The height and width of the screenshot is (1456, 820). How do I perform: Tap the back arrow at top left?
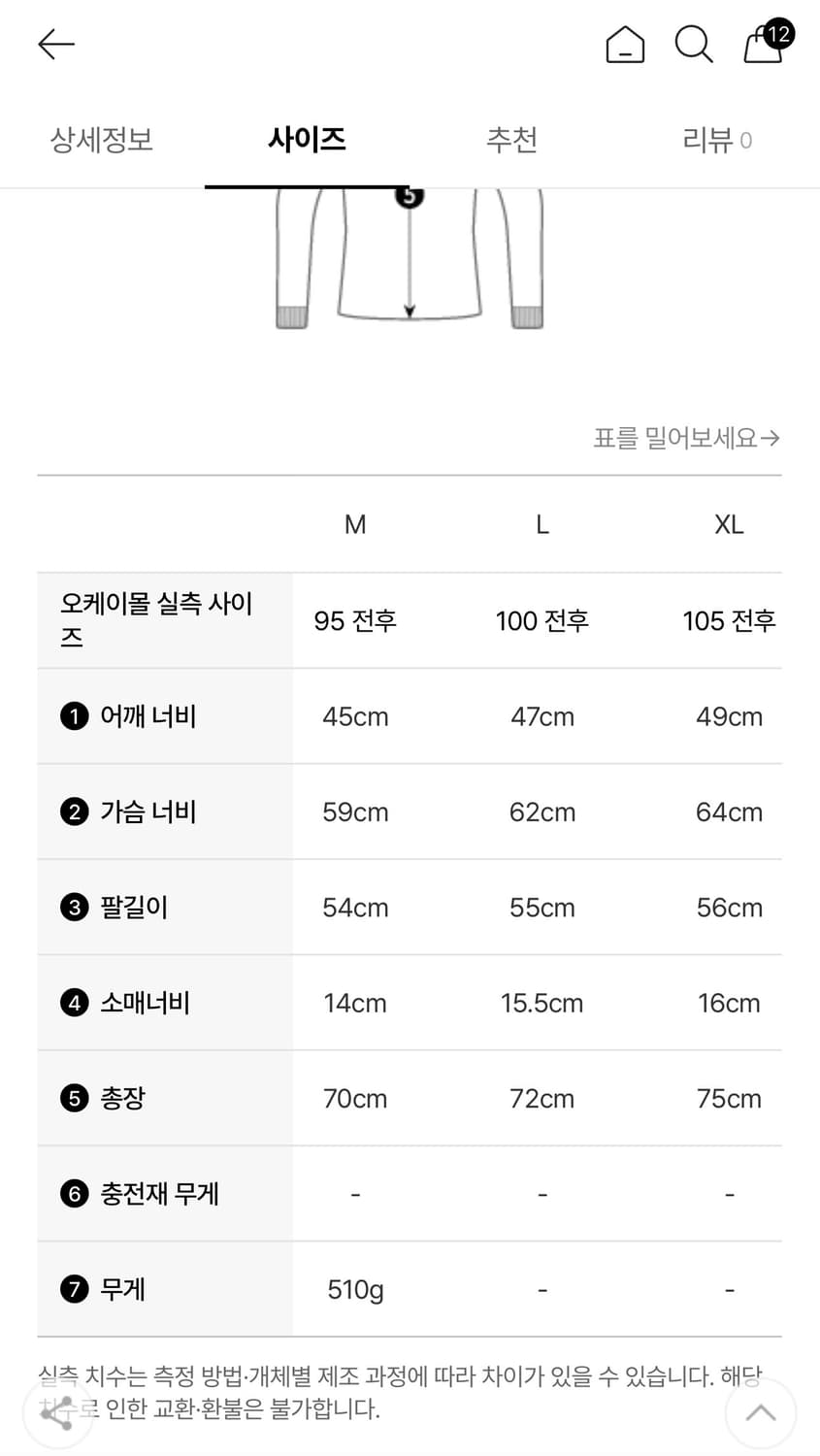55,44
